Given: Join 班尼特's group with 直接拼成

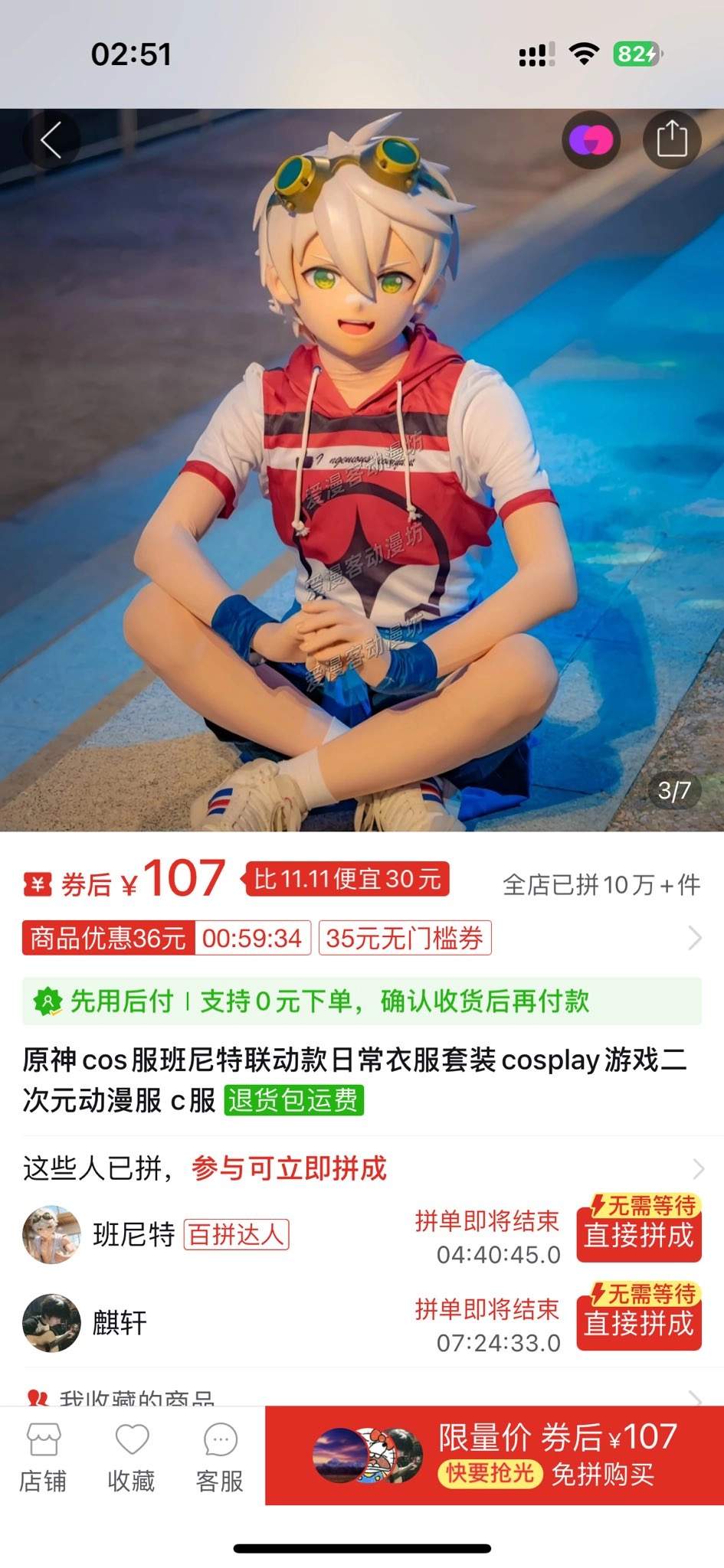Looking at the screenshot, I should click(x=638, y=1228).
